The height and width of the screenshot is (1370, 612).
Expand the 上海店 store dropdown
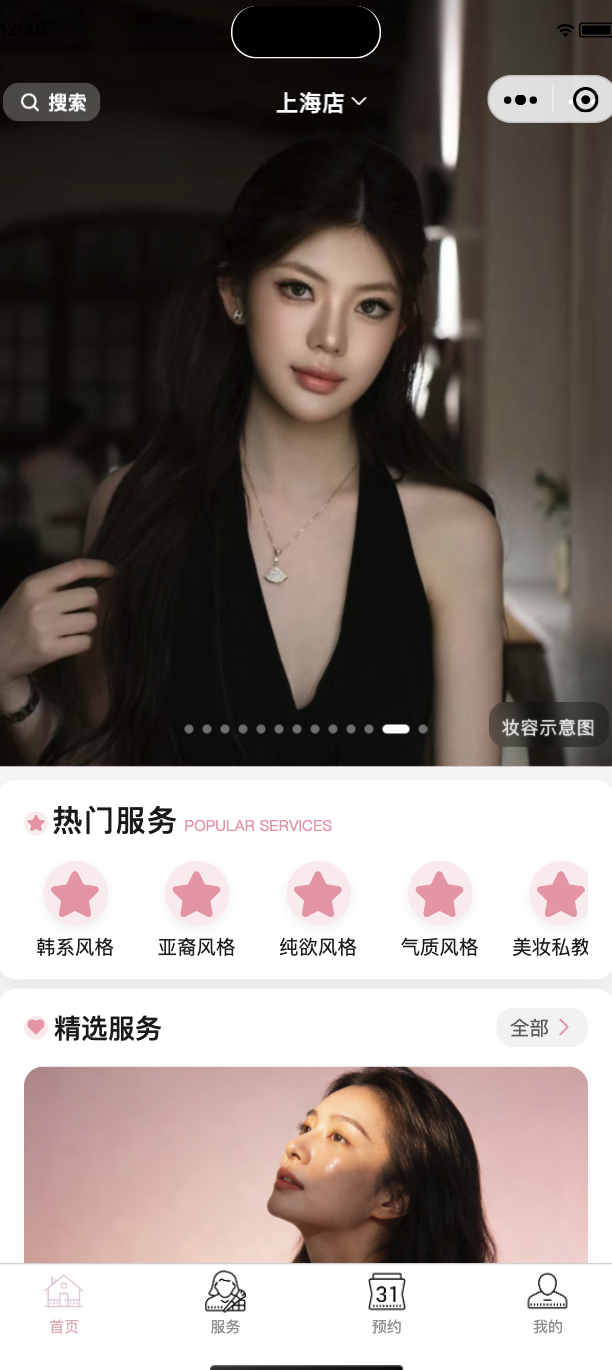321,102
